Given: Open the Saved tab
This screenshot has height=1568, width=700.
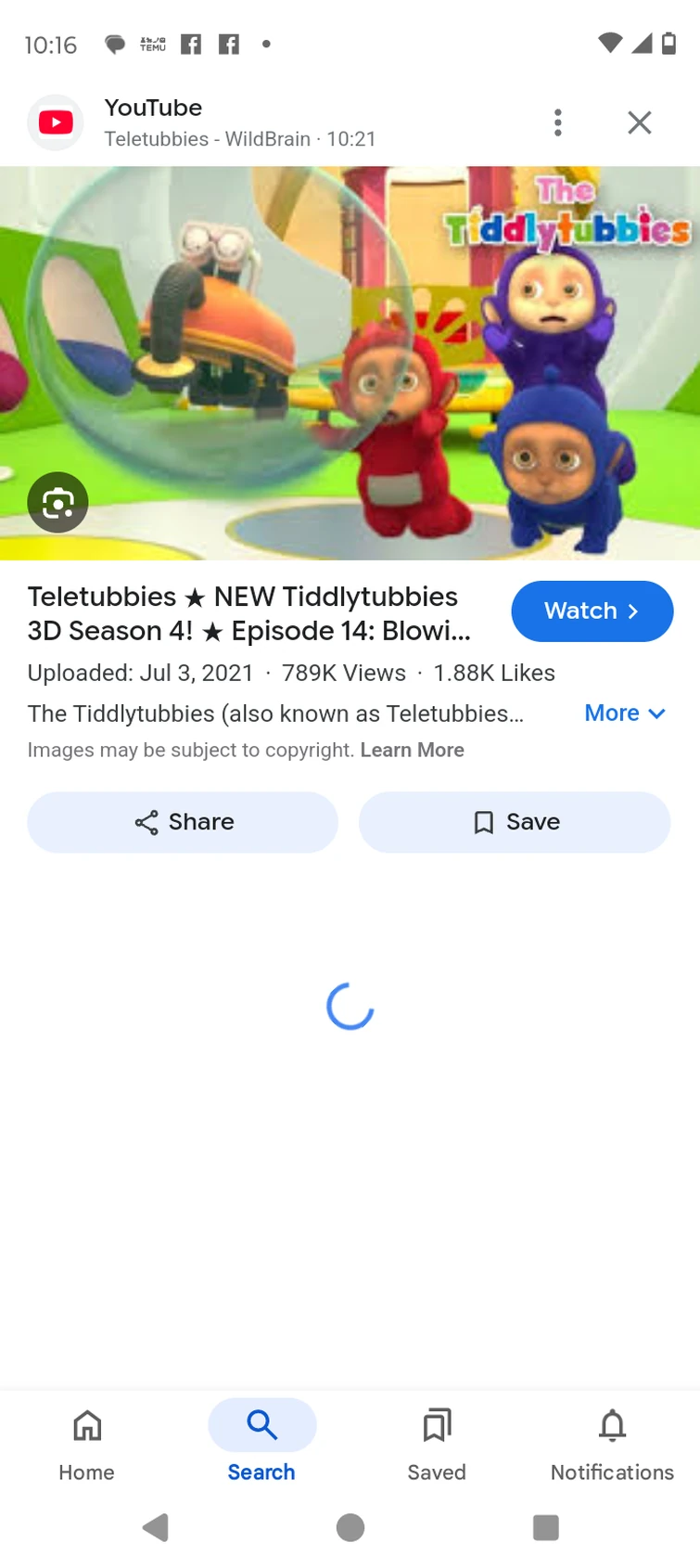Looking at the screenshot, I should tap(437, 1444).
